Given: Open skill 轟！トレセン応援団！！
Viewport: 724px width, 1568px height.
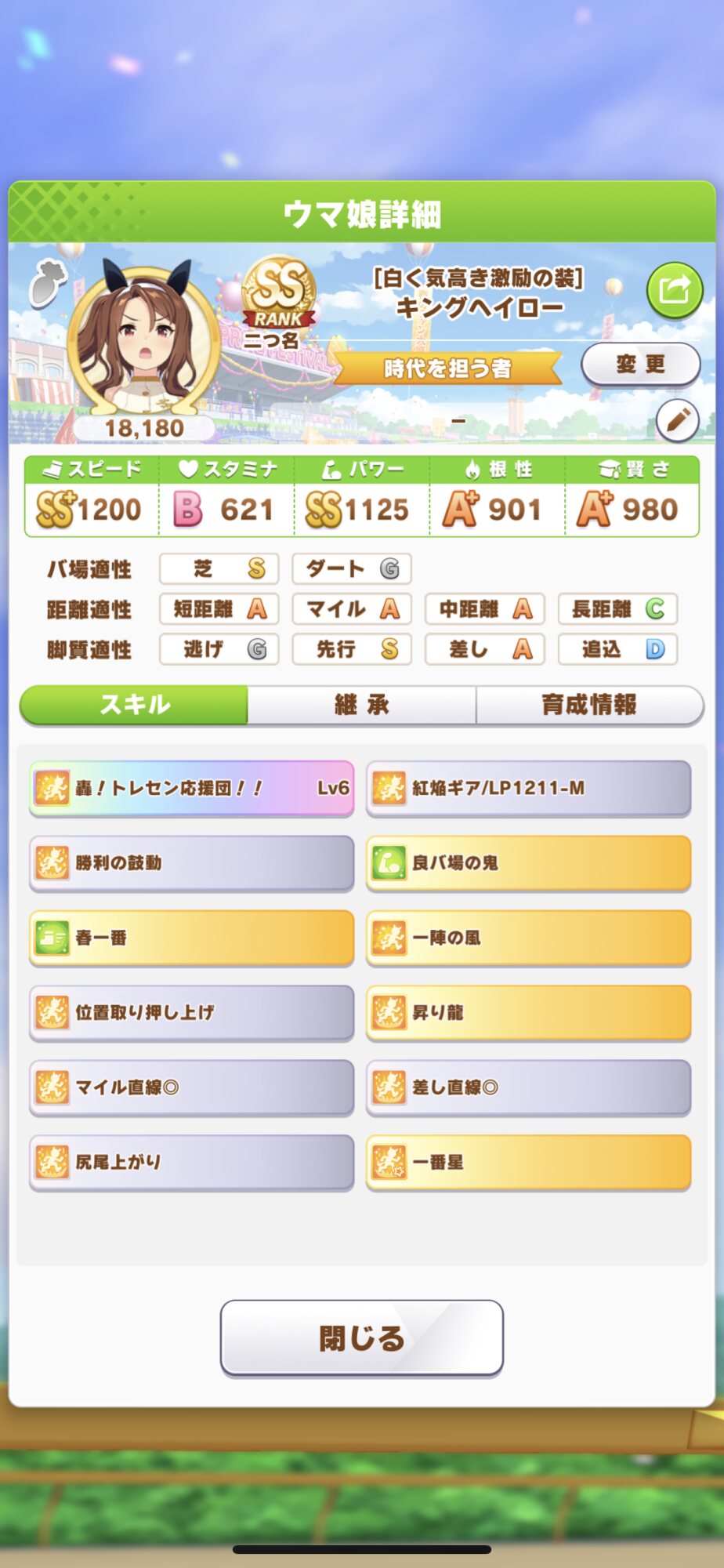Looking at the screenshot, I should tap(192, 788).
